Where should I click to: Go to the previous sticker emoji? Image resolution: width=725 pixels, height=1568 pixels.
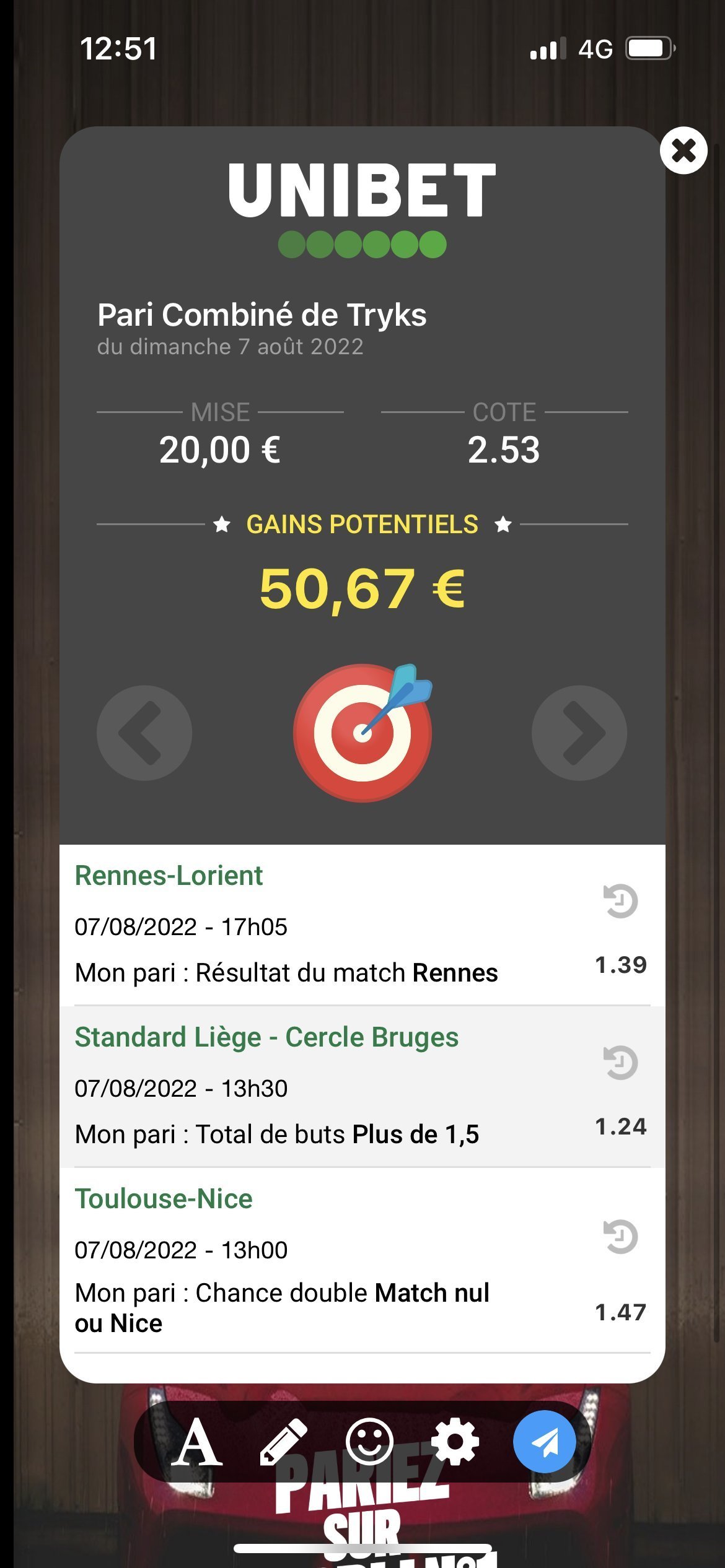[x=144, y=733]
